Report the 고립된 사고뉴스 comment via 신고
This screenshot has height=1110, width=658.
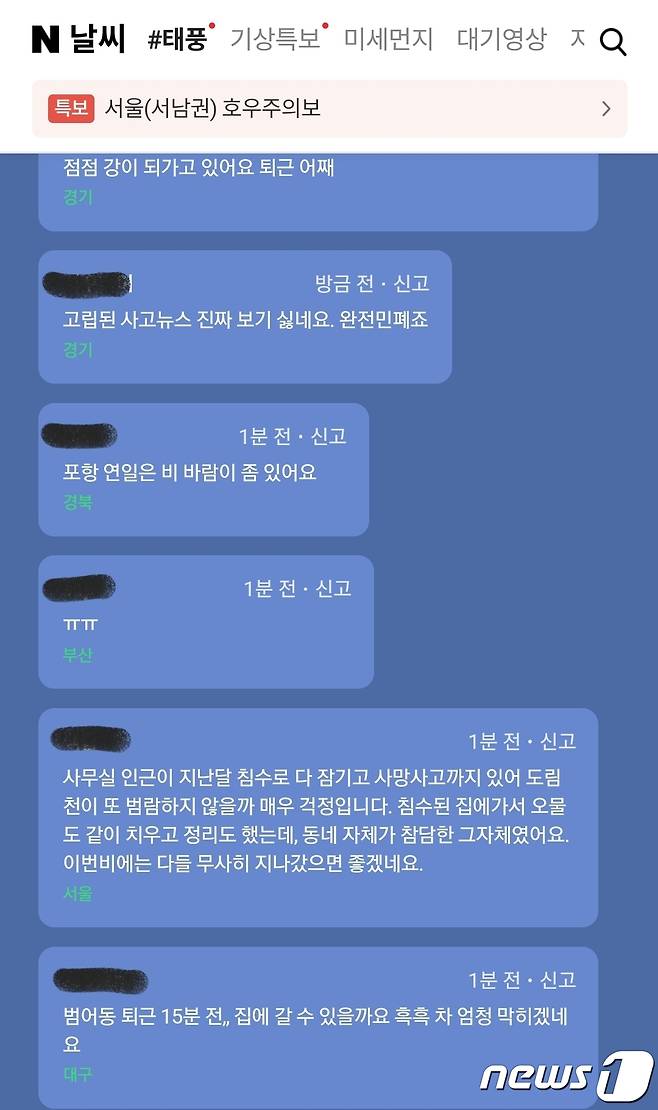[411, 284]
